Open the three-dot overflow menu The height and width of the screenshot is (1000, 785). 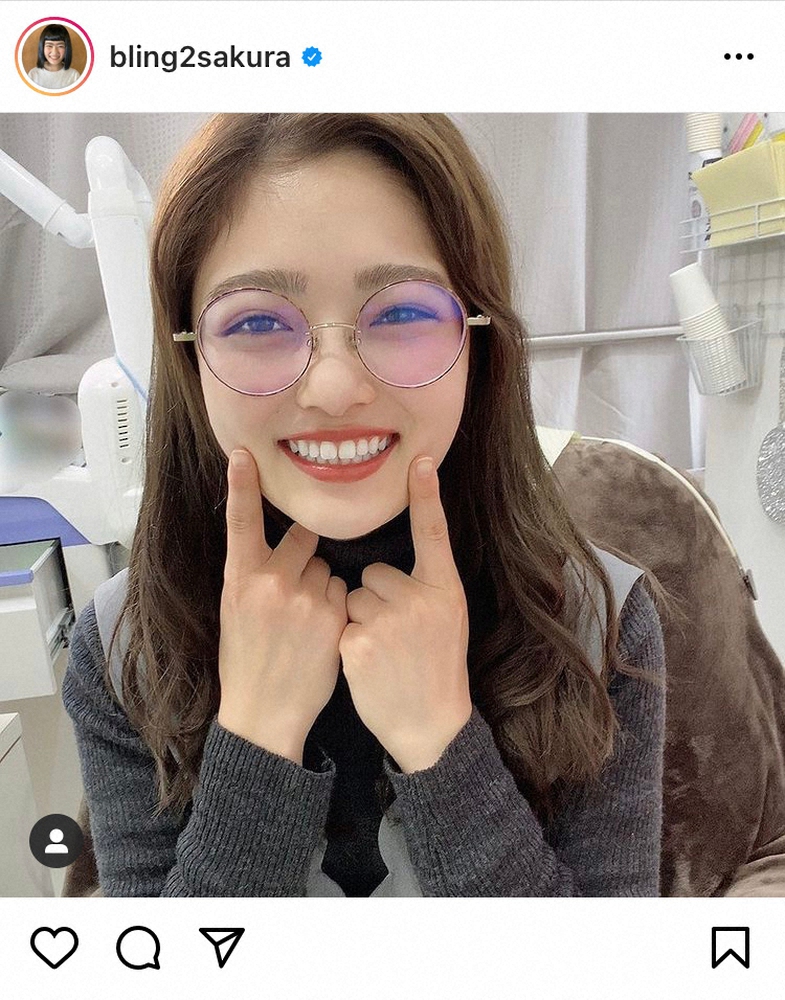tap(738, 57)
